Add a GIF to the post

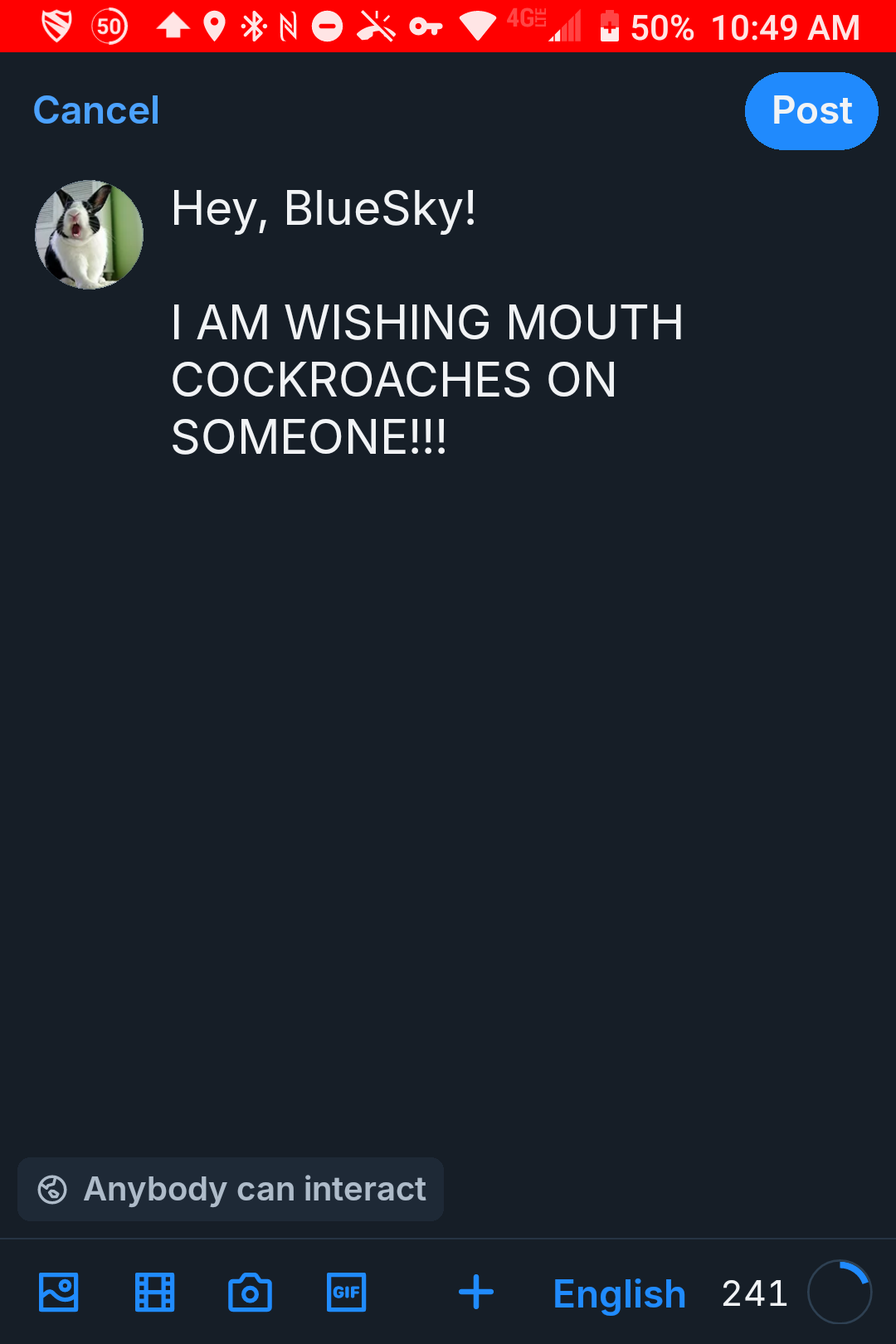tap(346, 1293)
